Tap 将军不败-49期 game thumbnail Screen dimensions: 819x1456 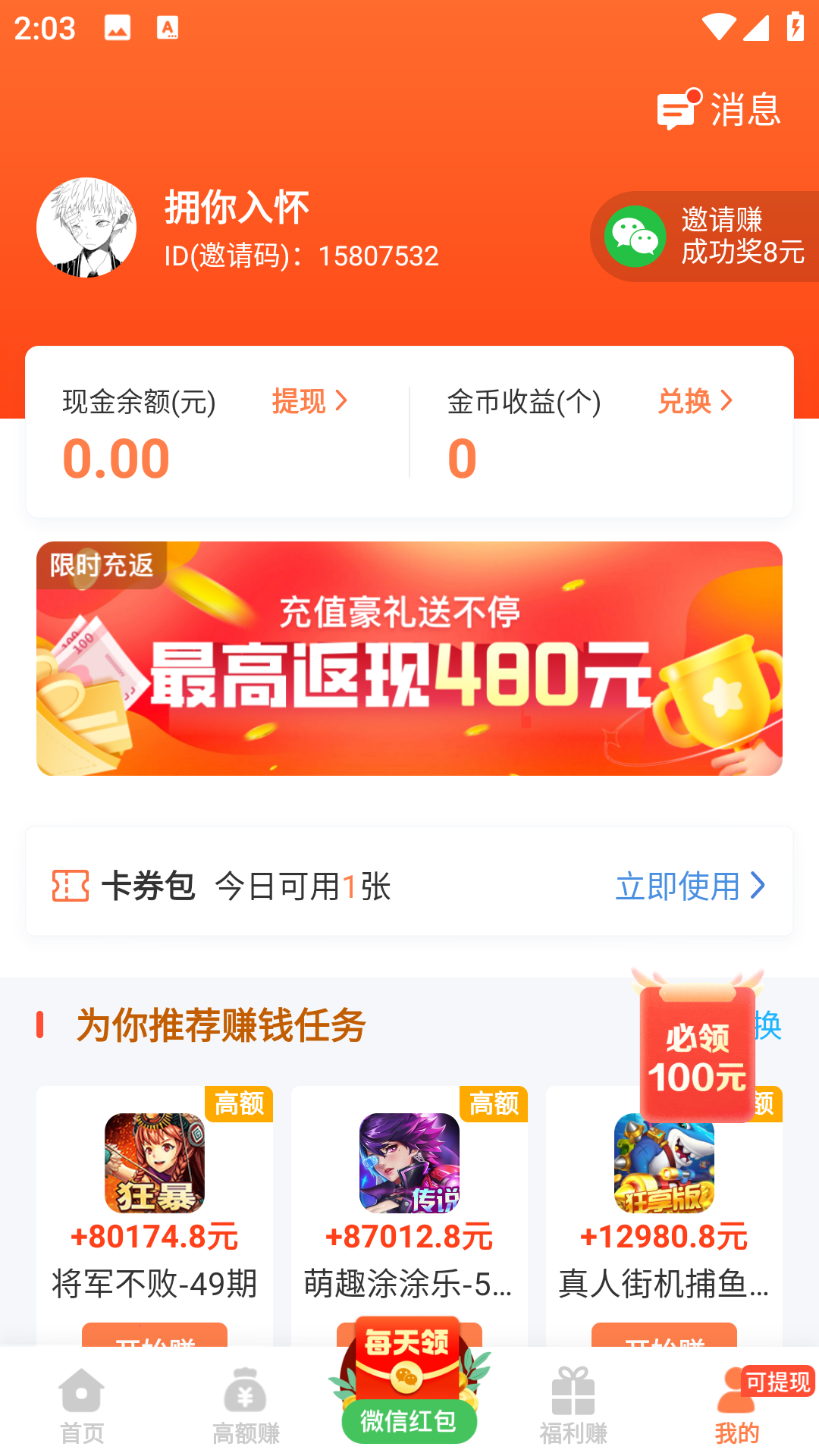pos(155,1163)
